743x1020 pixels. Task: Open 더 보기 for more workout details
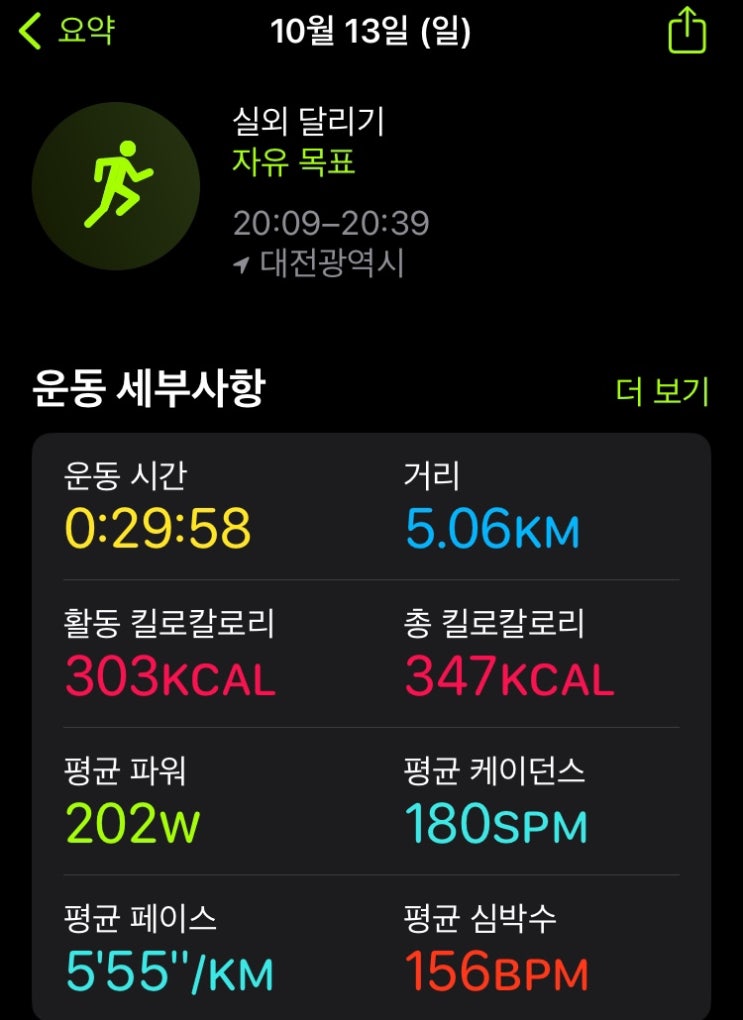point(662,391)
